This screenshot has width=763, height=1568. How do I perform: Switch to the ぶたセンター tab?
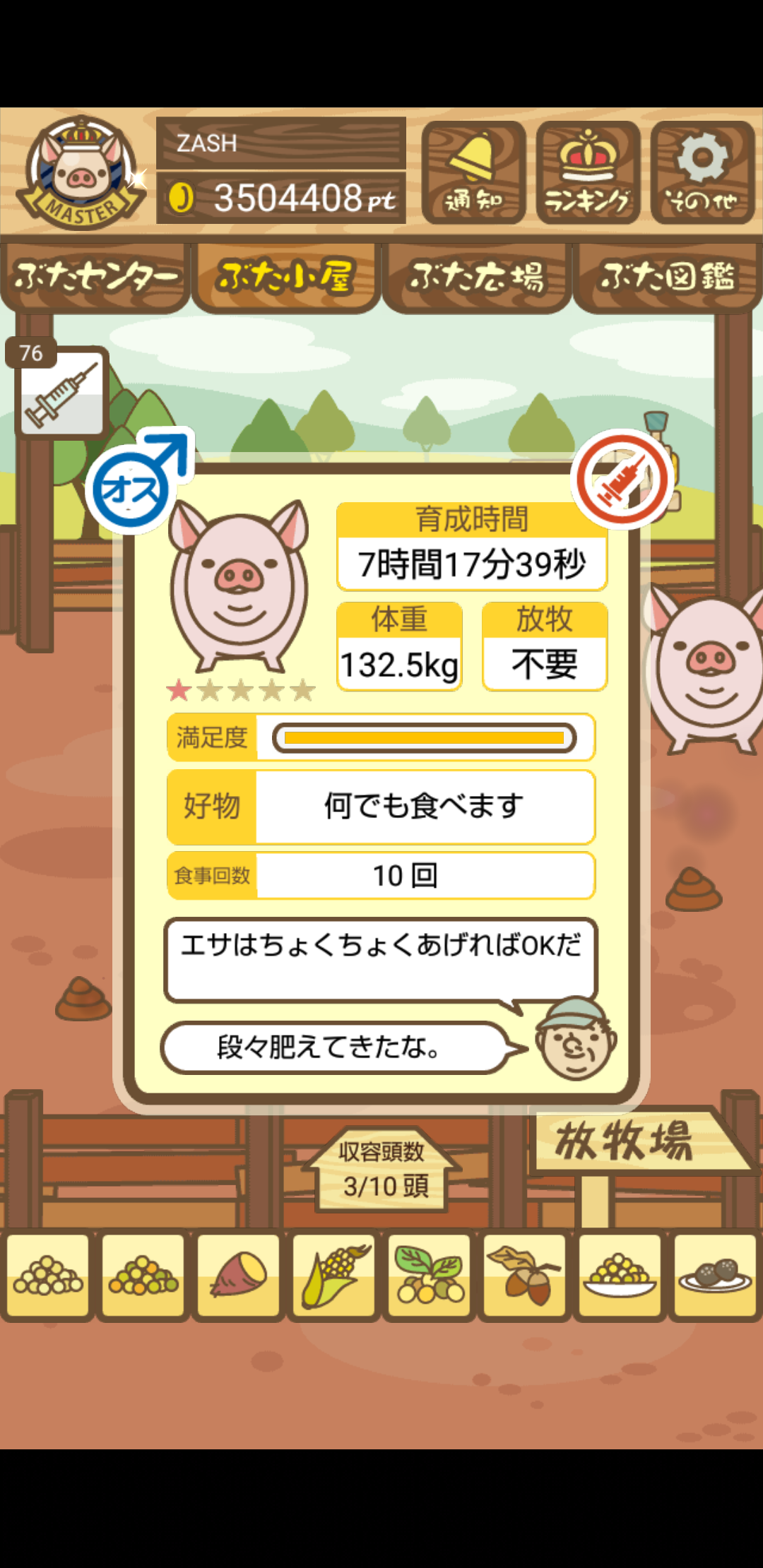click(x=95, y=277)
